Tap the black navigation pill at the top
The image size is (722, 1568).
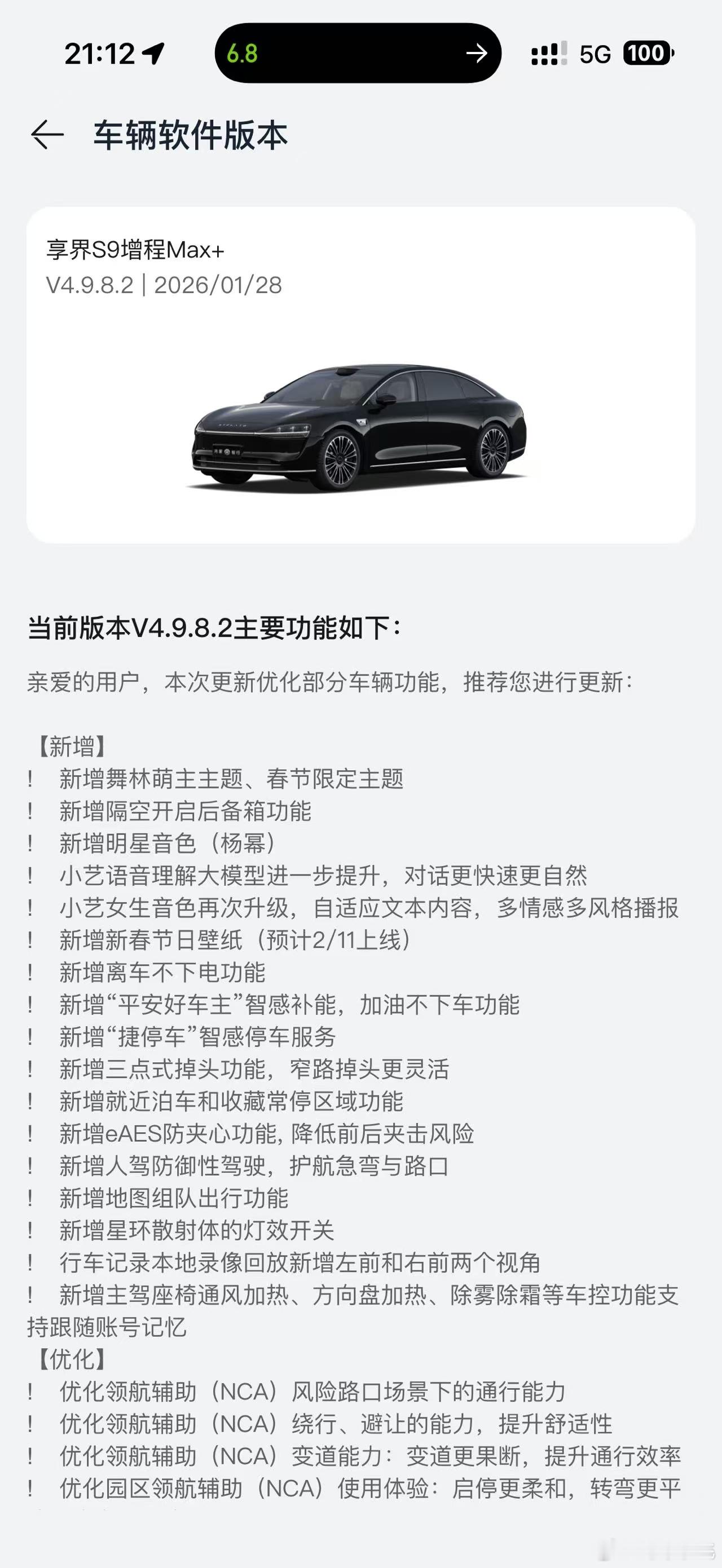(x=360, y=54)
